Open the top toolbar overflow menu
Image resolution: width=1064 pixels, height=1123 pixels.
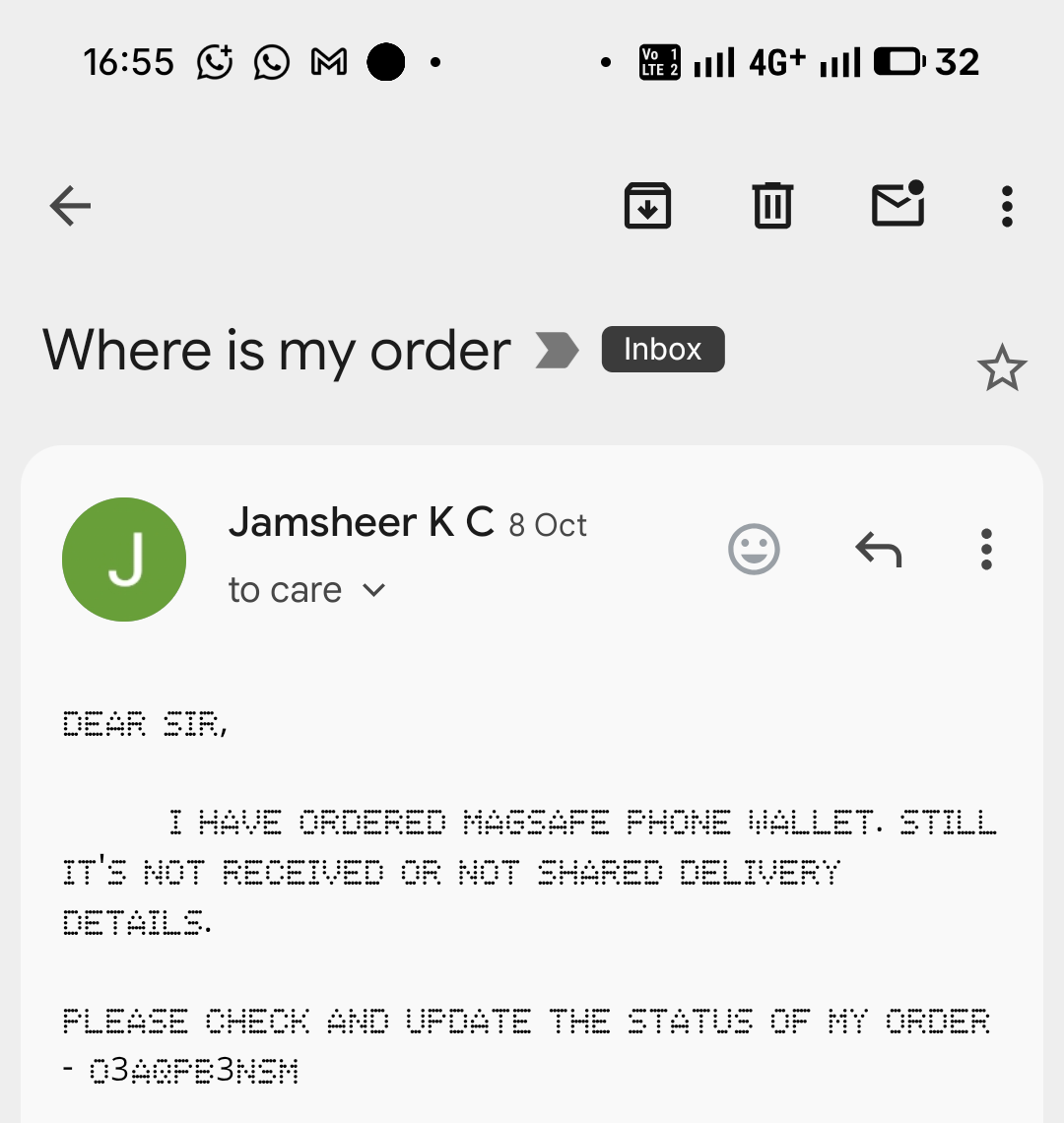click(x=1006, y=207)
